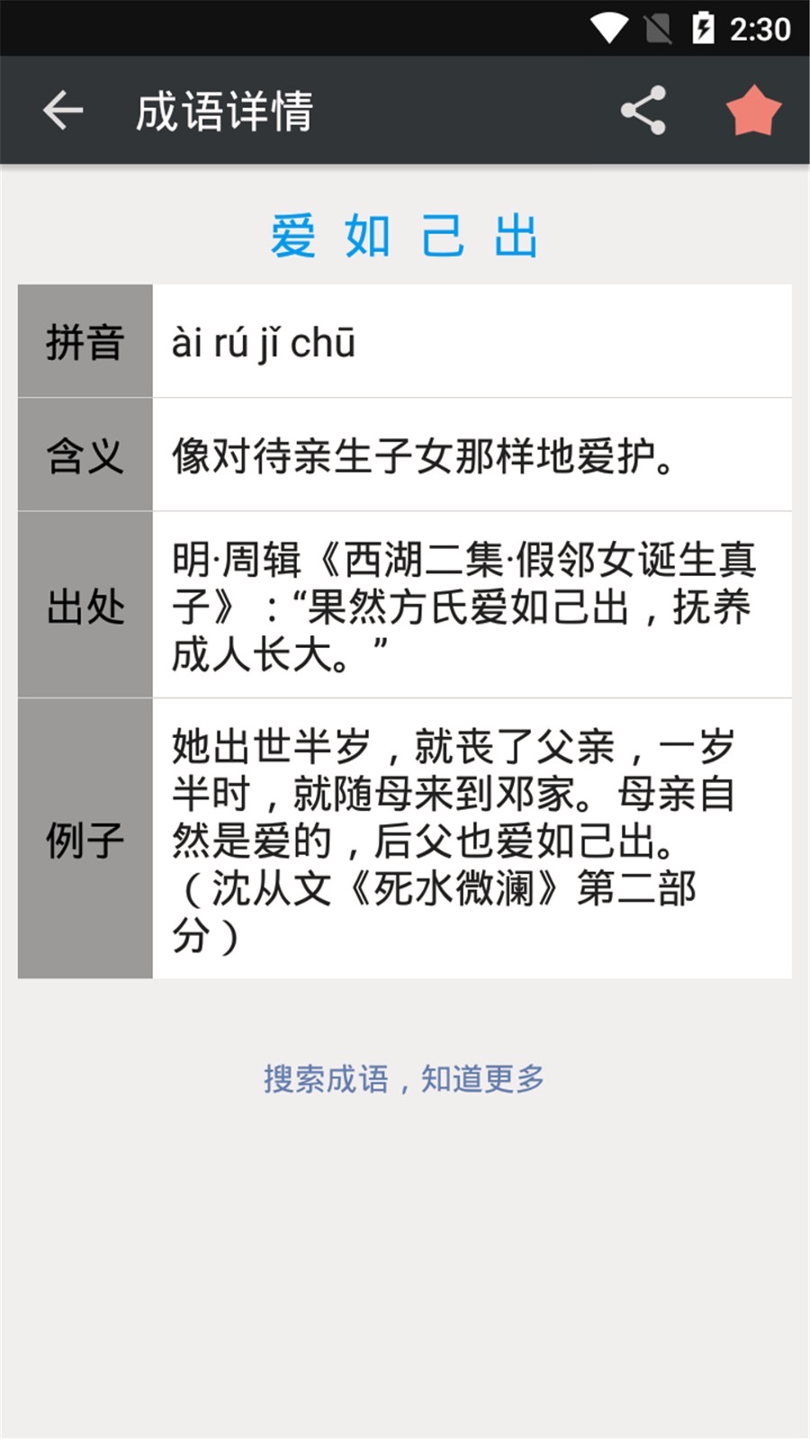Open the 搜索成语，知道更多 link
Image resolution: width=810 pixels, height=1440 pixels.
404,1080
